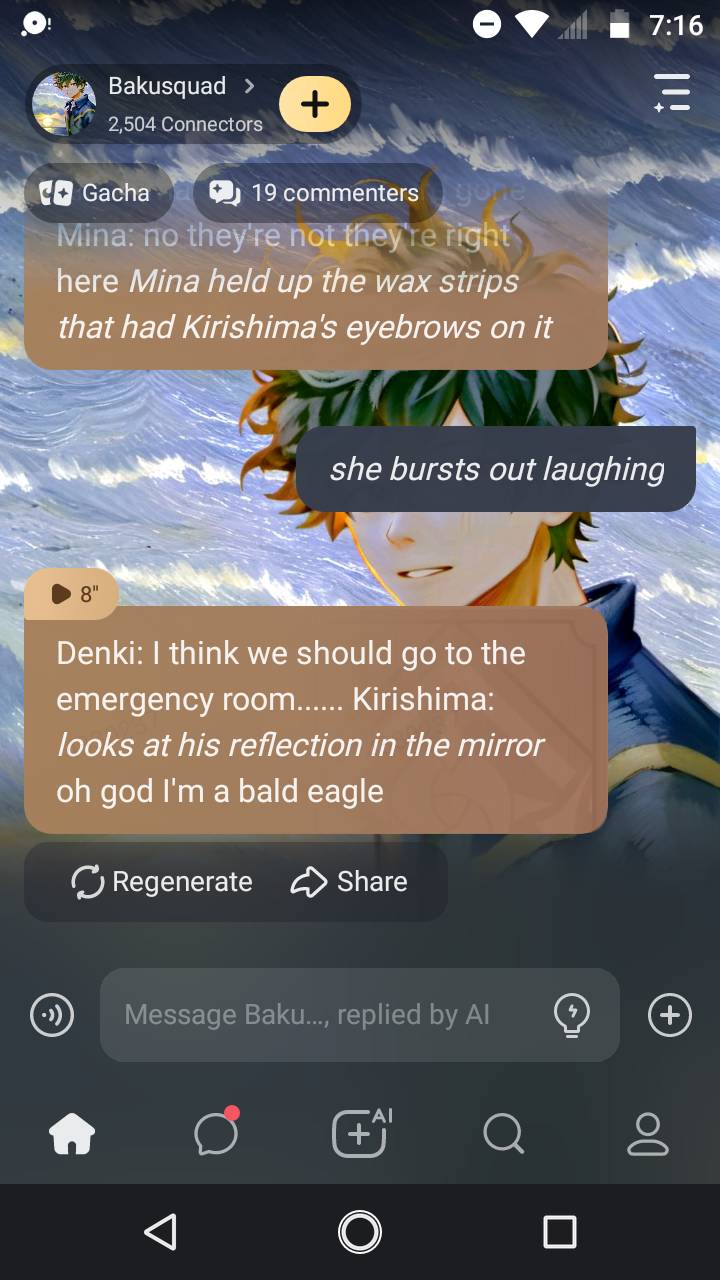Focus the Message Baku text field

coord(320,1015)
